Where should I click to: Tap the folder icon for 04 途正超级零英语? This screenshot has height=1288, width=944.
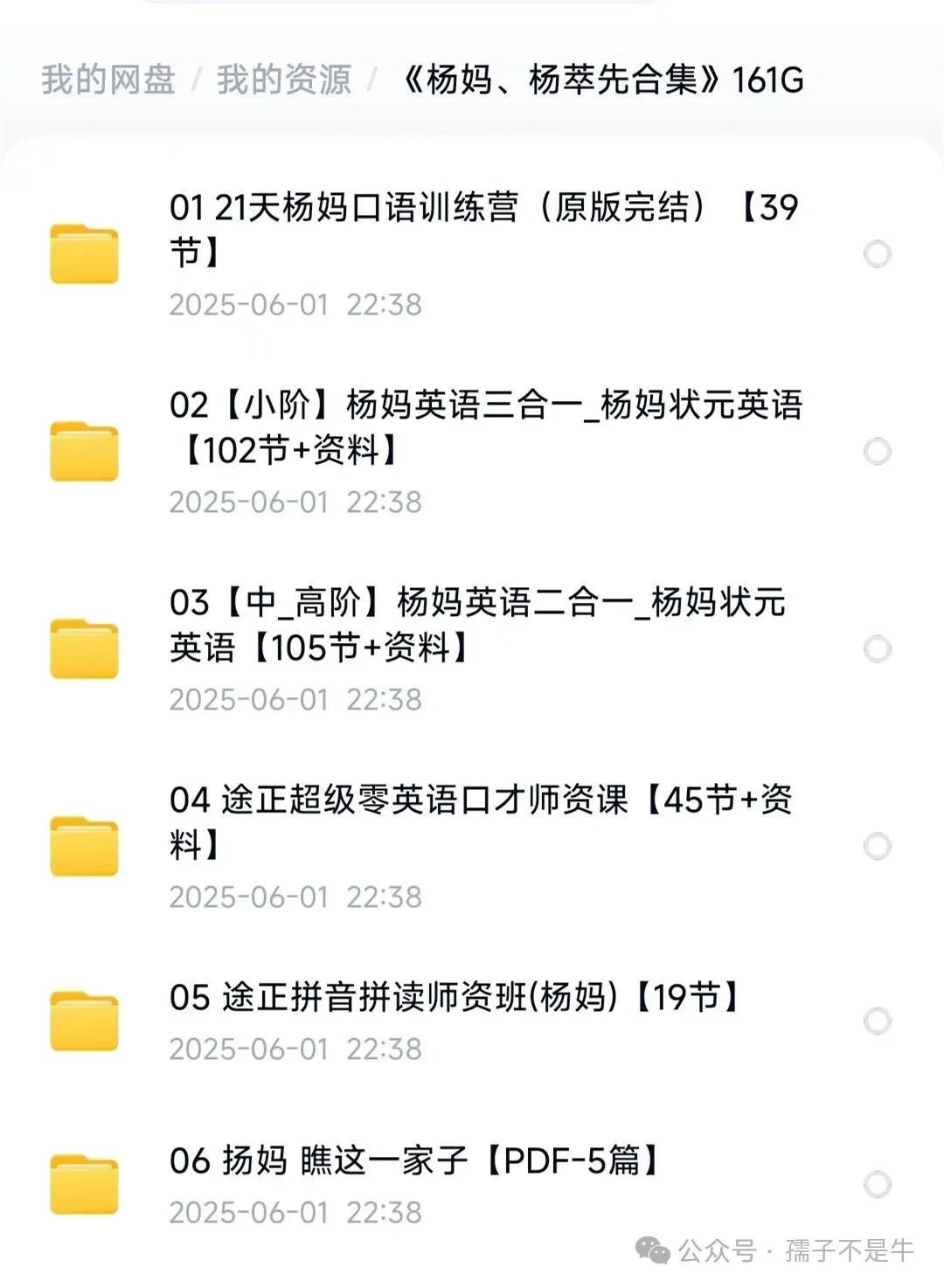[x=85, y=843]
